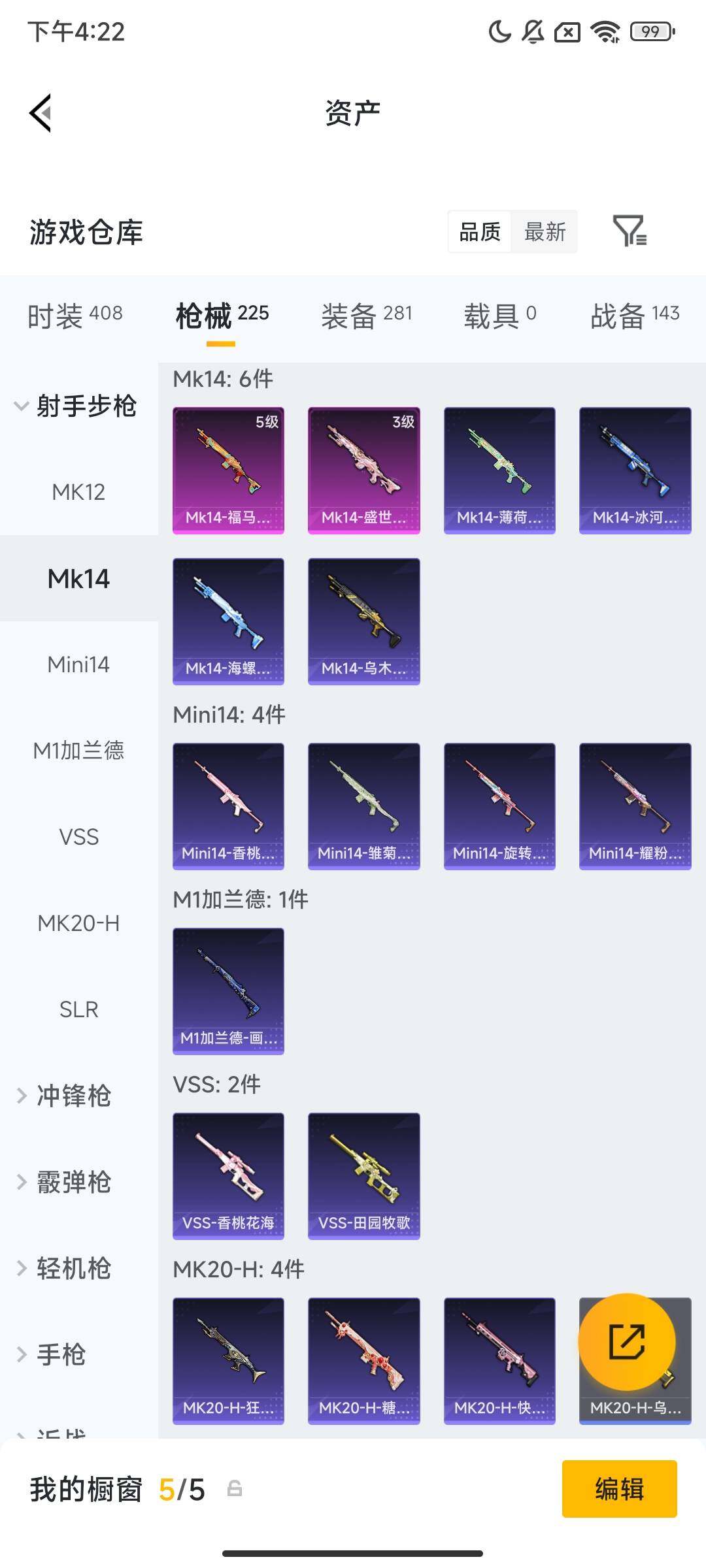Switch to the 时装 tab
Screen dimensions: 706x1568
[75, 316]
